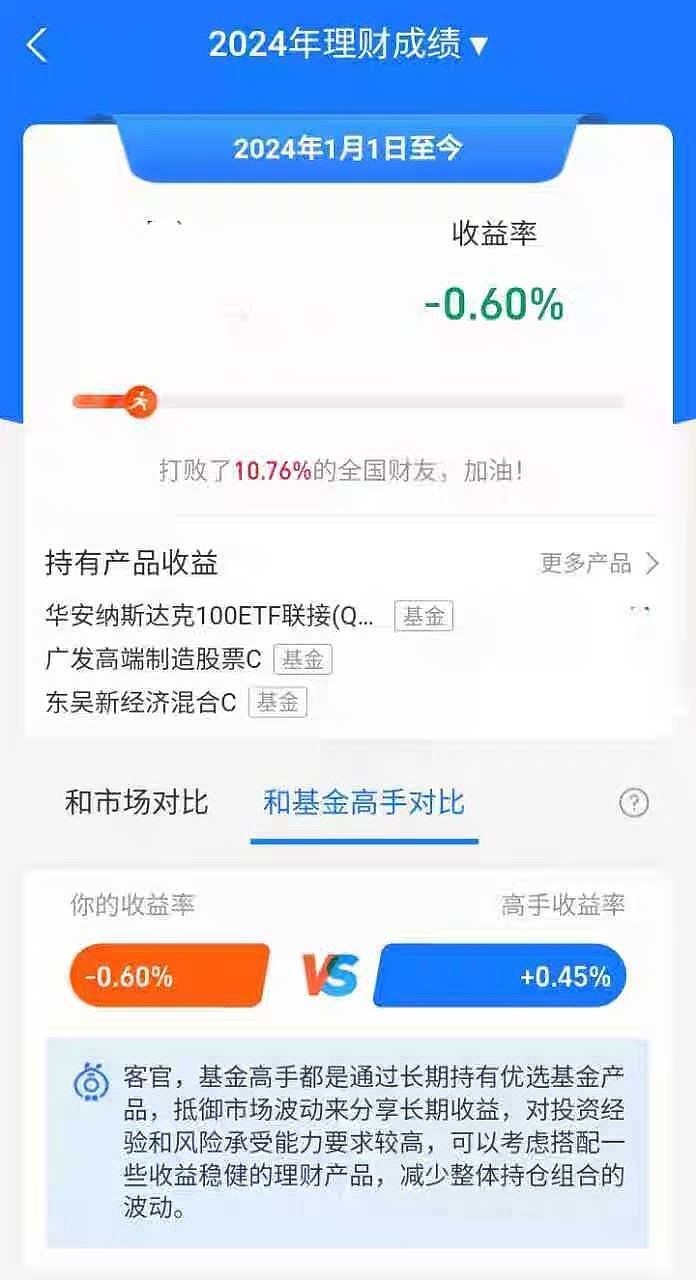Viewport: 696px width, 1280px height.
Task: Switch to the 和市场对比 tab
Action: (137, 802)
